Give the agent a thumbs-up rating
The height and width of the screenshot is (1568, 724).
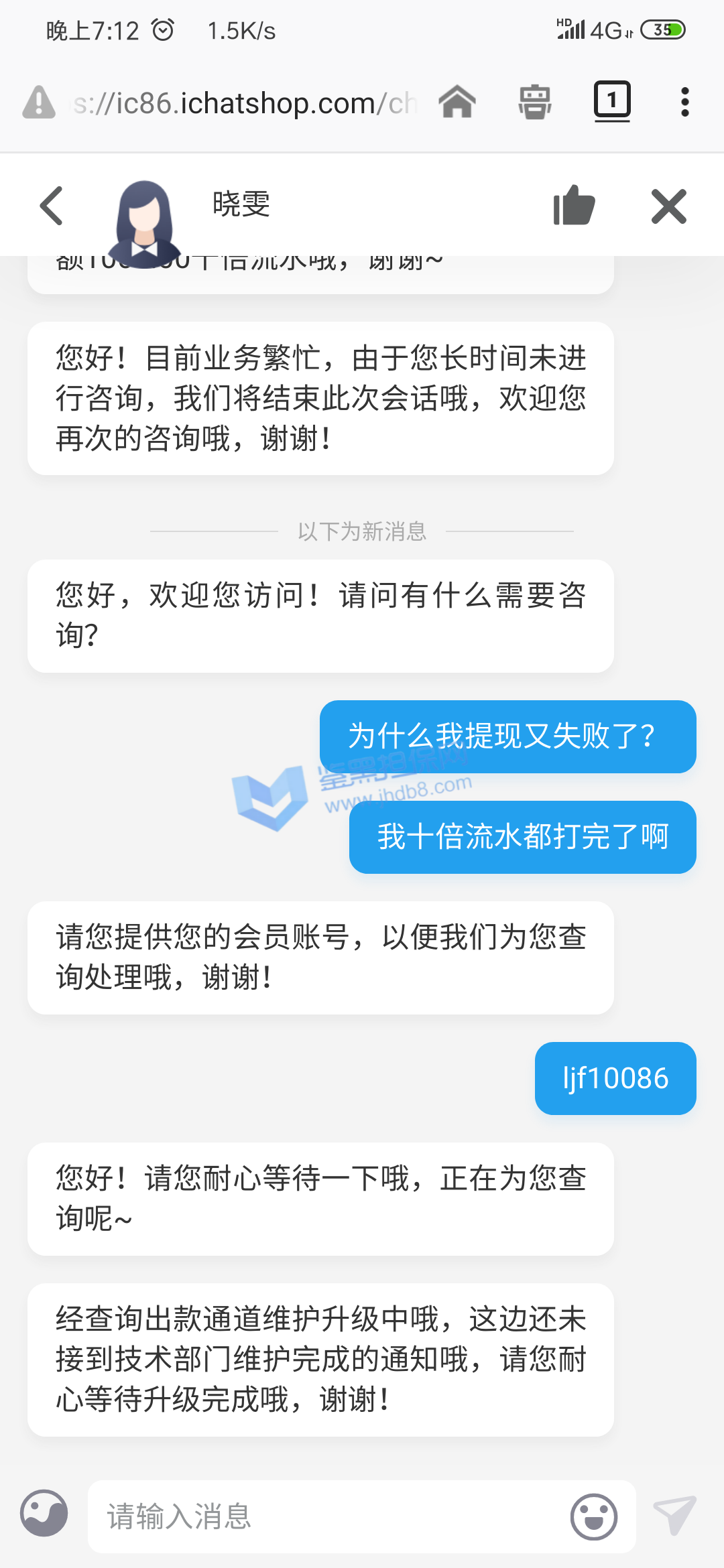coord(574,205)
